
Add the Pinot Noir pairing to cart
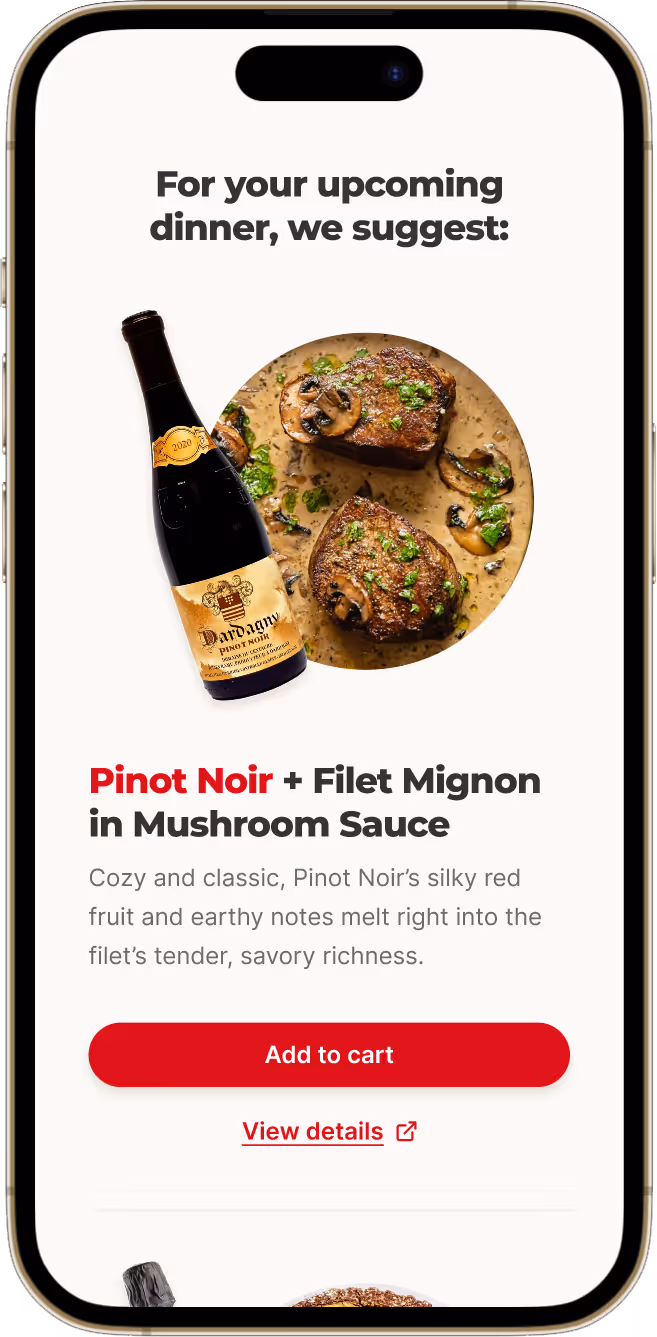(329, 1055)
